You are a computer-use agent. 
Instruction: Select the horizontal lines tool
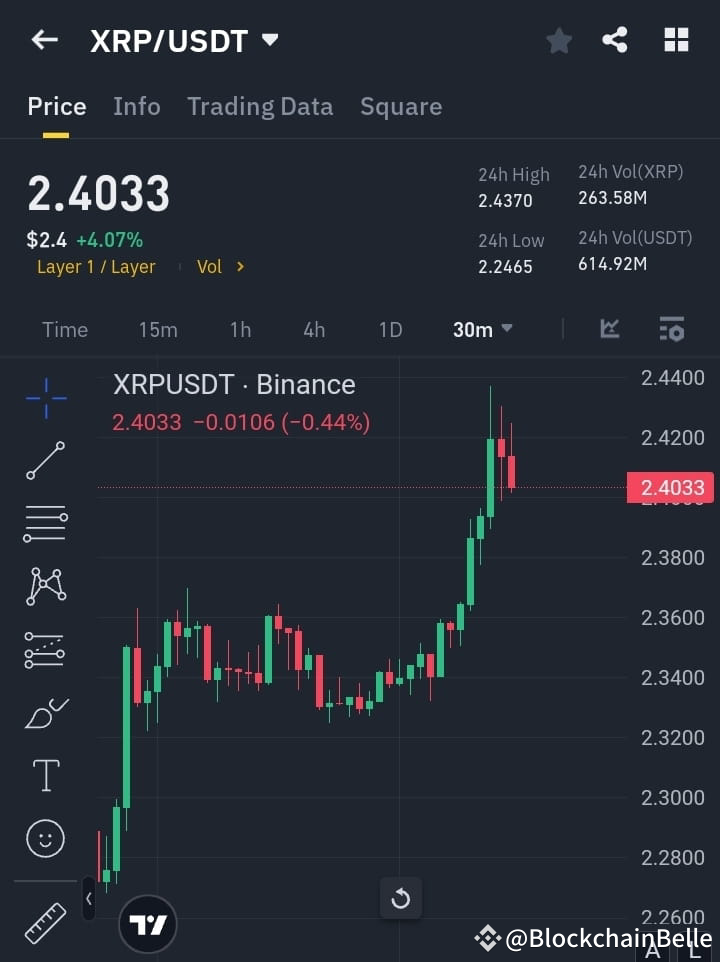pyautogui.click(x=44, y=524)
